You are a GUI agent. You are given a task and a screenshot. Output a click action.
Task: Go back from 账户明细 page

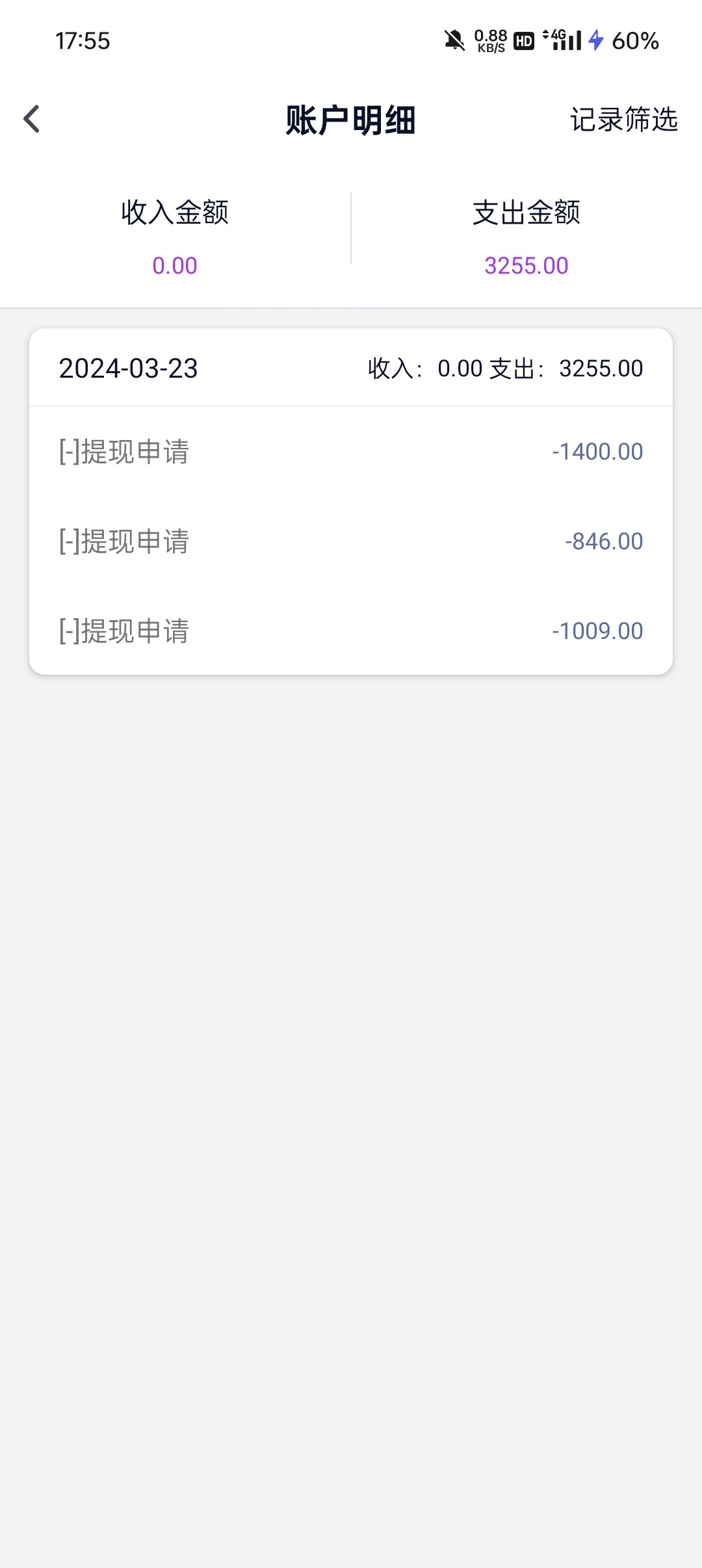[x=32, y=120]
